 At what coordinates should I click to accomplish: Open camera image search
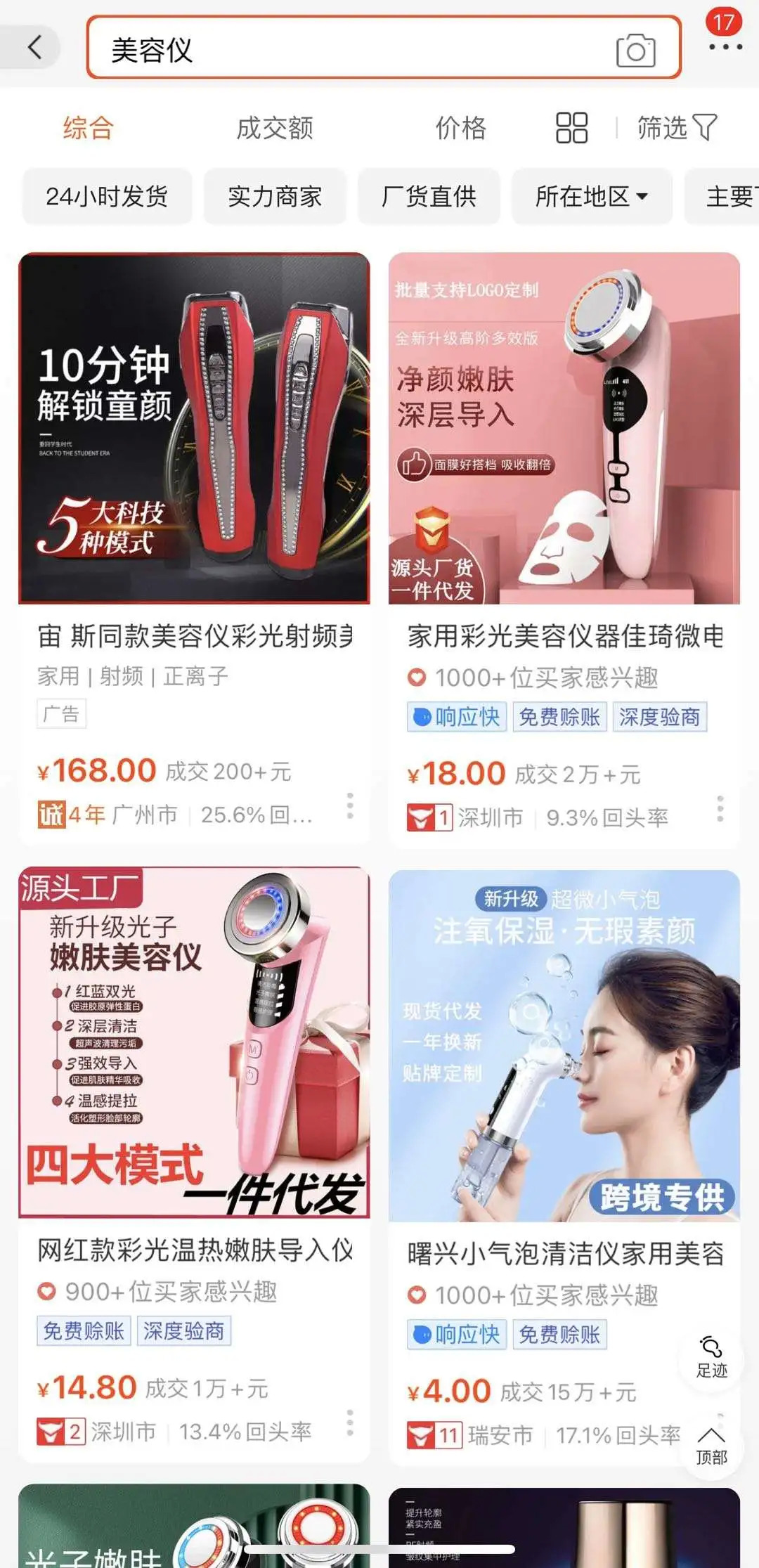click(x=635, y=50)
